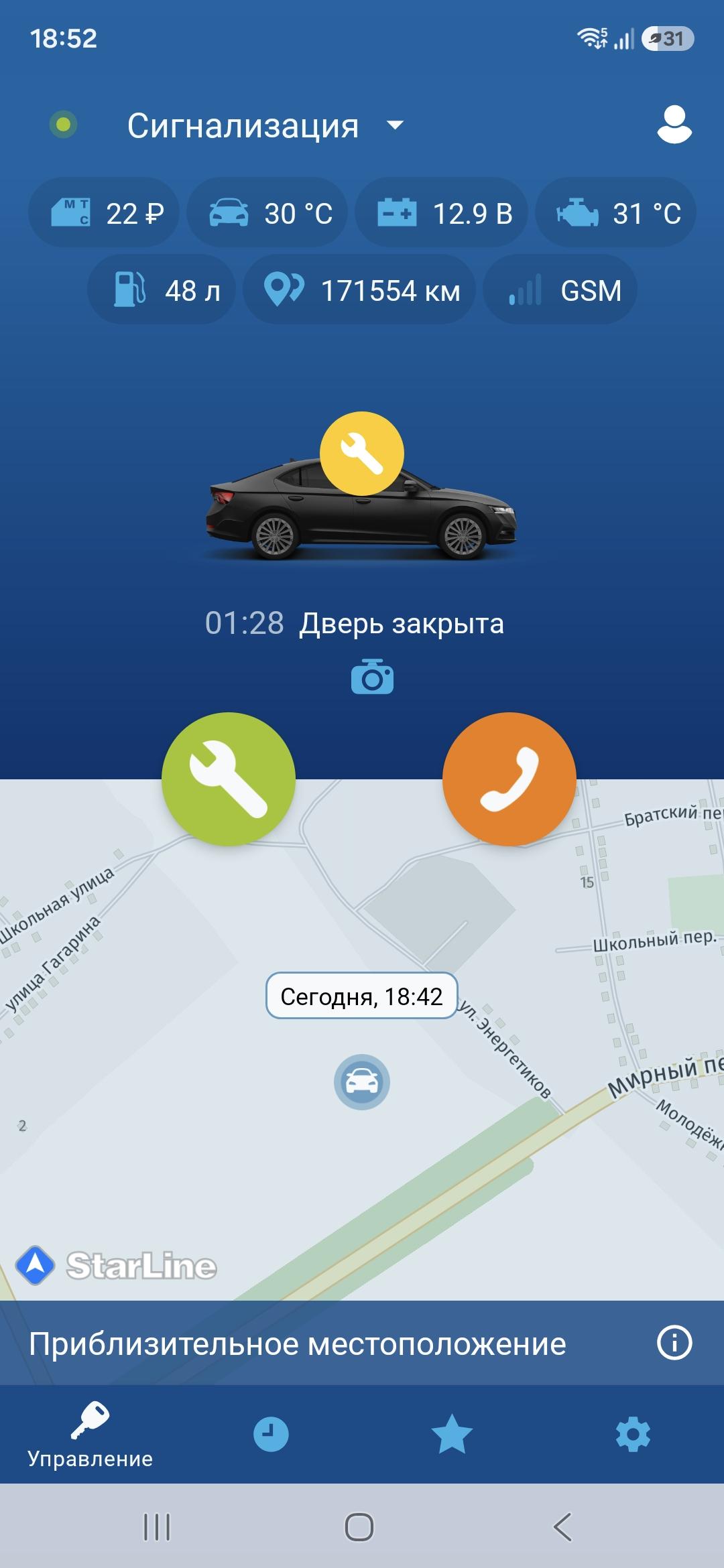Open the 12.9 В battery voltage chip
Screen dimensions: 724x1568
[441, 212]
